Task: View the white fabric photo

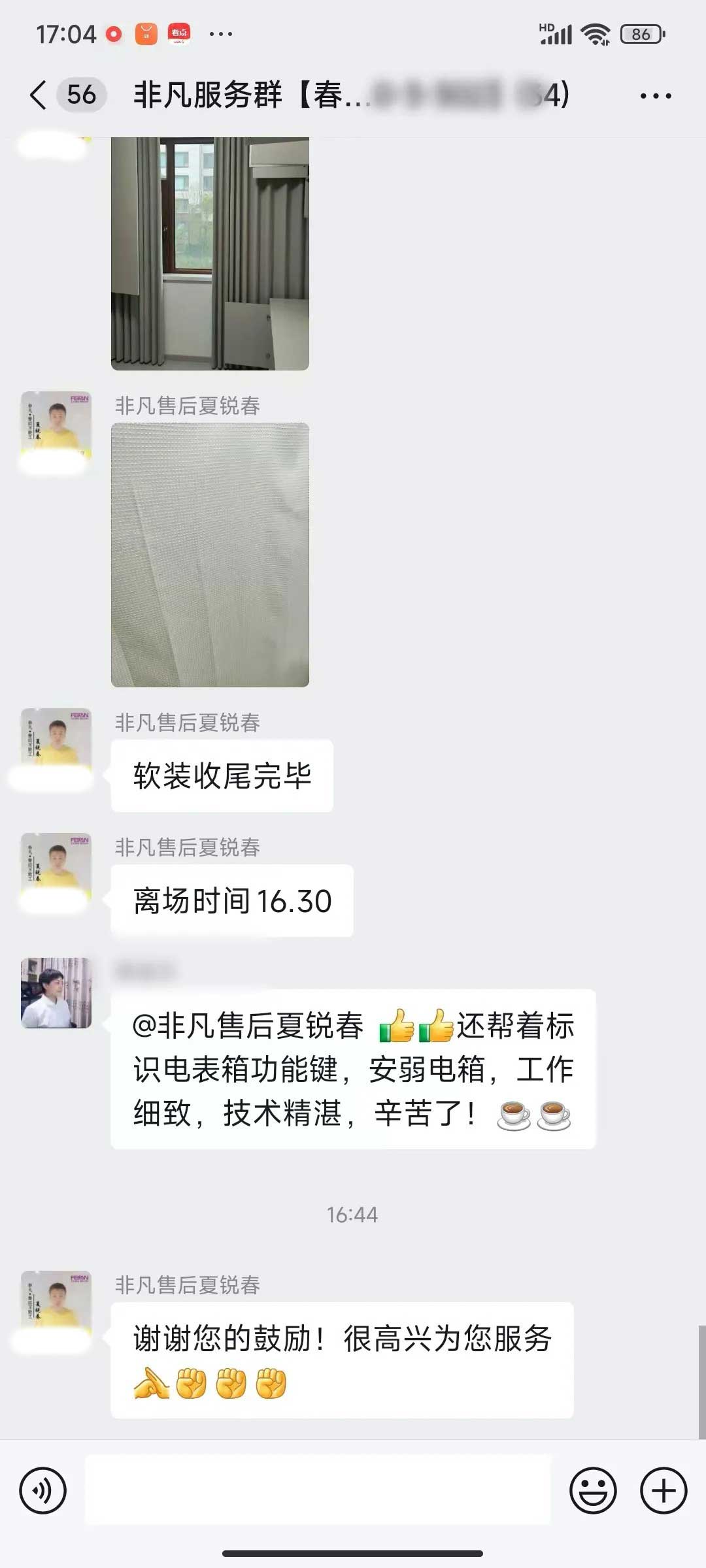Action: pyautogui.click(x=210, y=555)
